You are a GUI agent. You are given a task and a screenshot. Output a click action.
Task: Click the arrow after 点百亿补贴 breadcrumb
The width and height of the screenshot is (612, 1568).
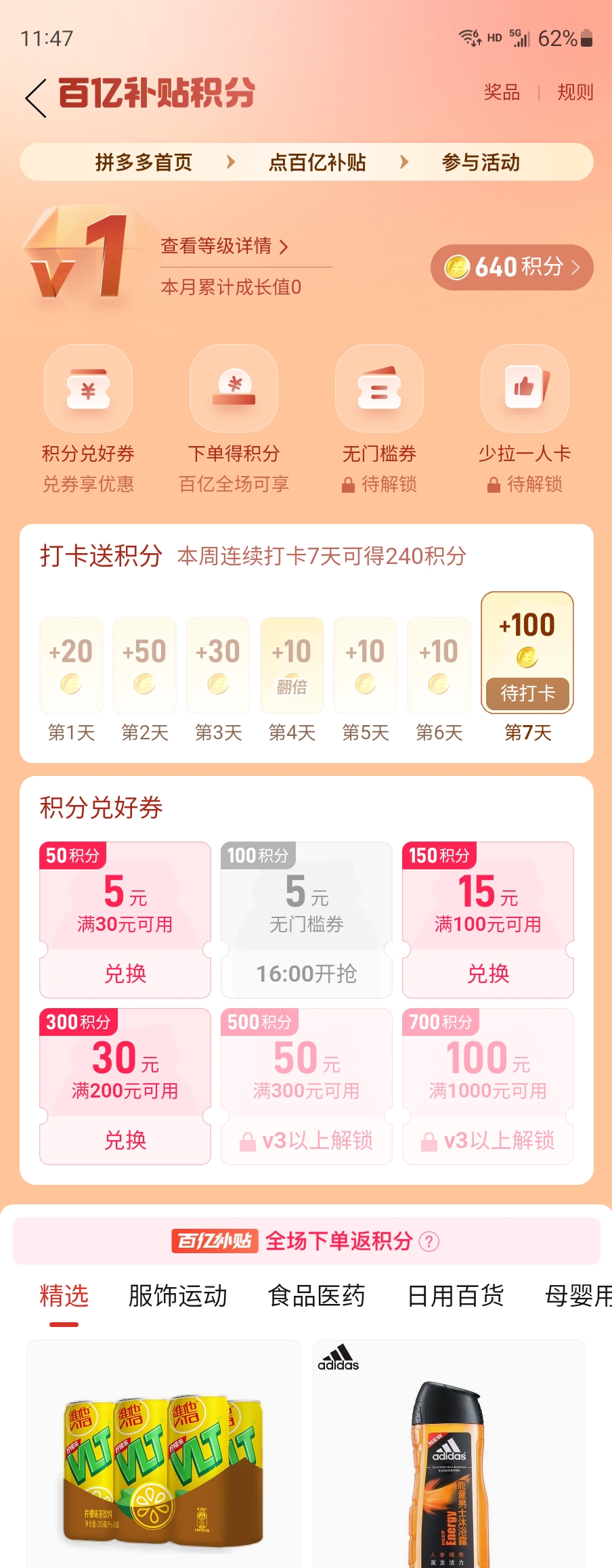(405, 162)
